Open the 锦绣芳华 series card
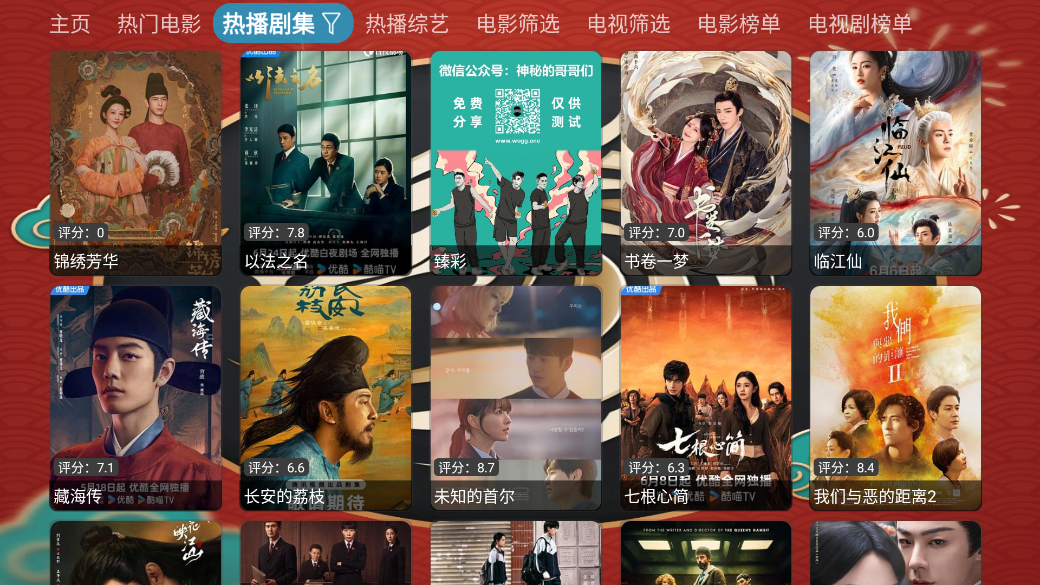The width and height of the screenshot is (1040, 585). pos(135,163)
